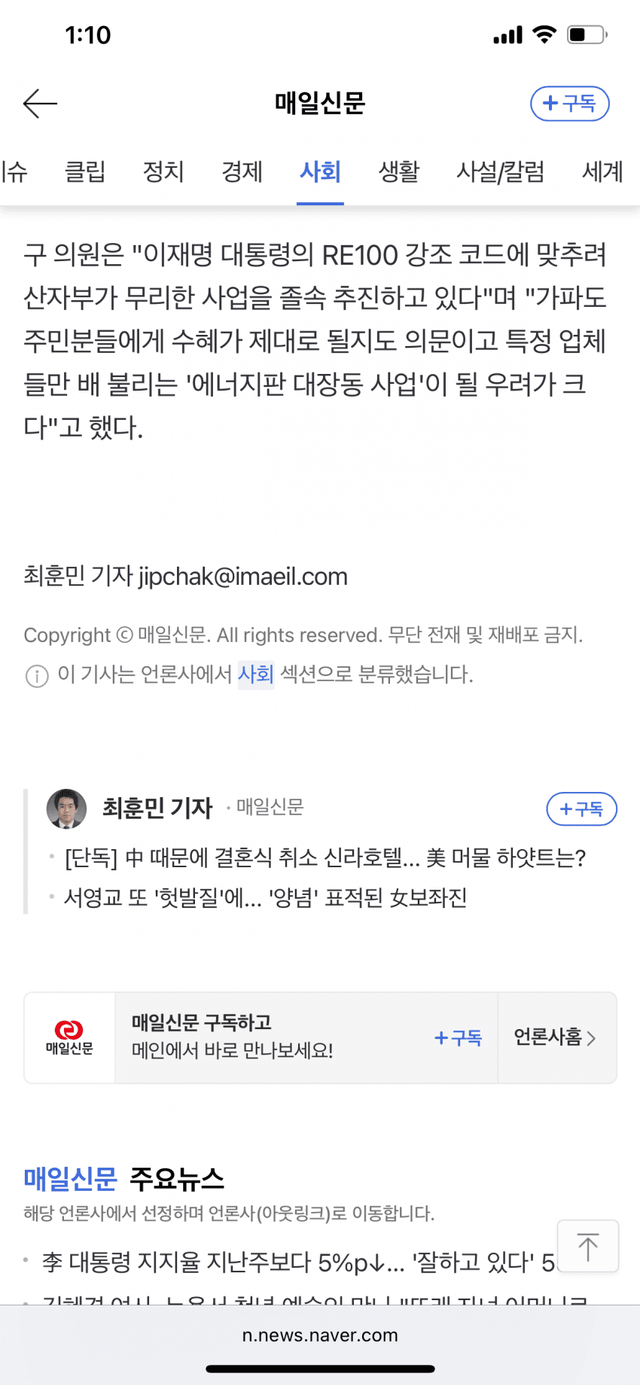Screen dimensions: 640x1385
Task: Jump to the top of the page
Action: tap(588, 1247)
